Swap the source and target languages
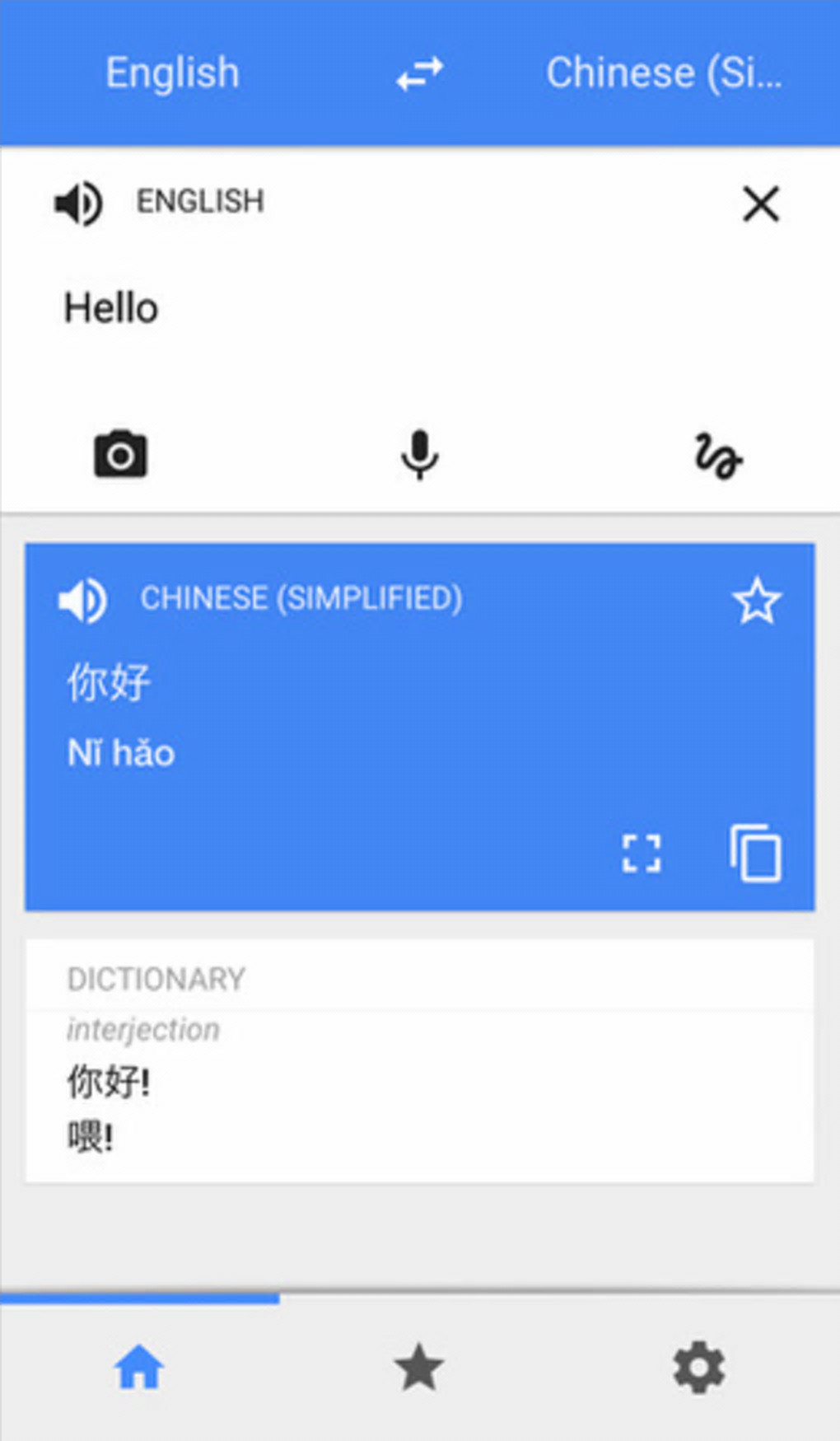840x1441 pixels. pos(419,74)
